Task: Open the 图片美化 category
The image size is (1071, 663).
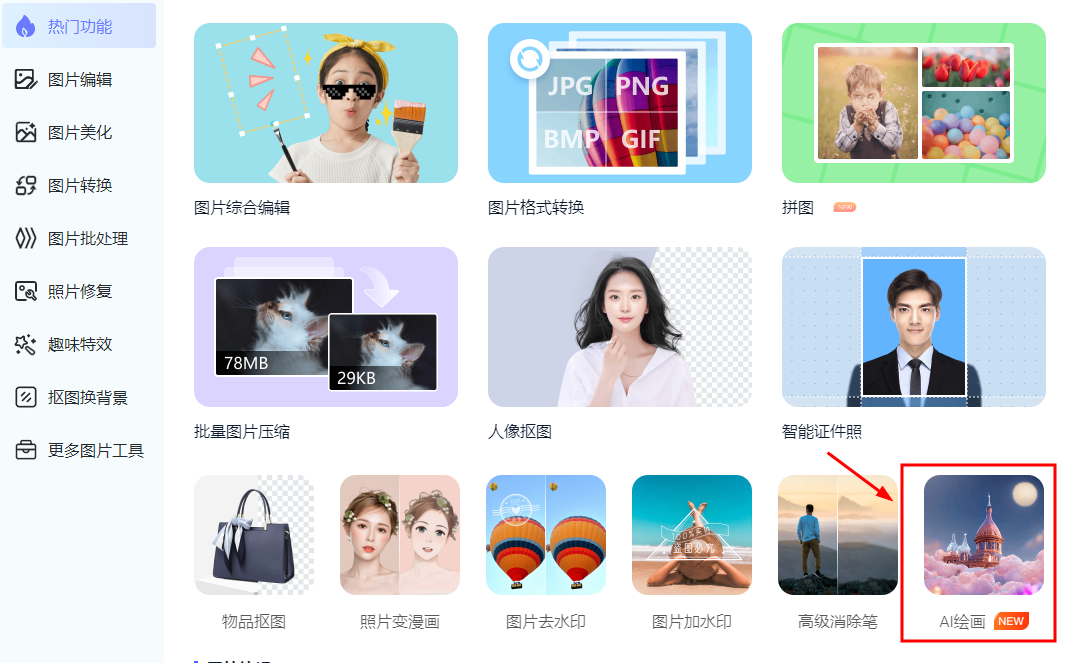Action: click(79, 133)
